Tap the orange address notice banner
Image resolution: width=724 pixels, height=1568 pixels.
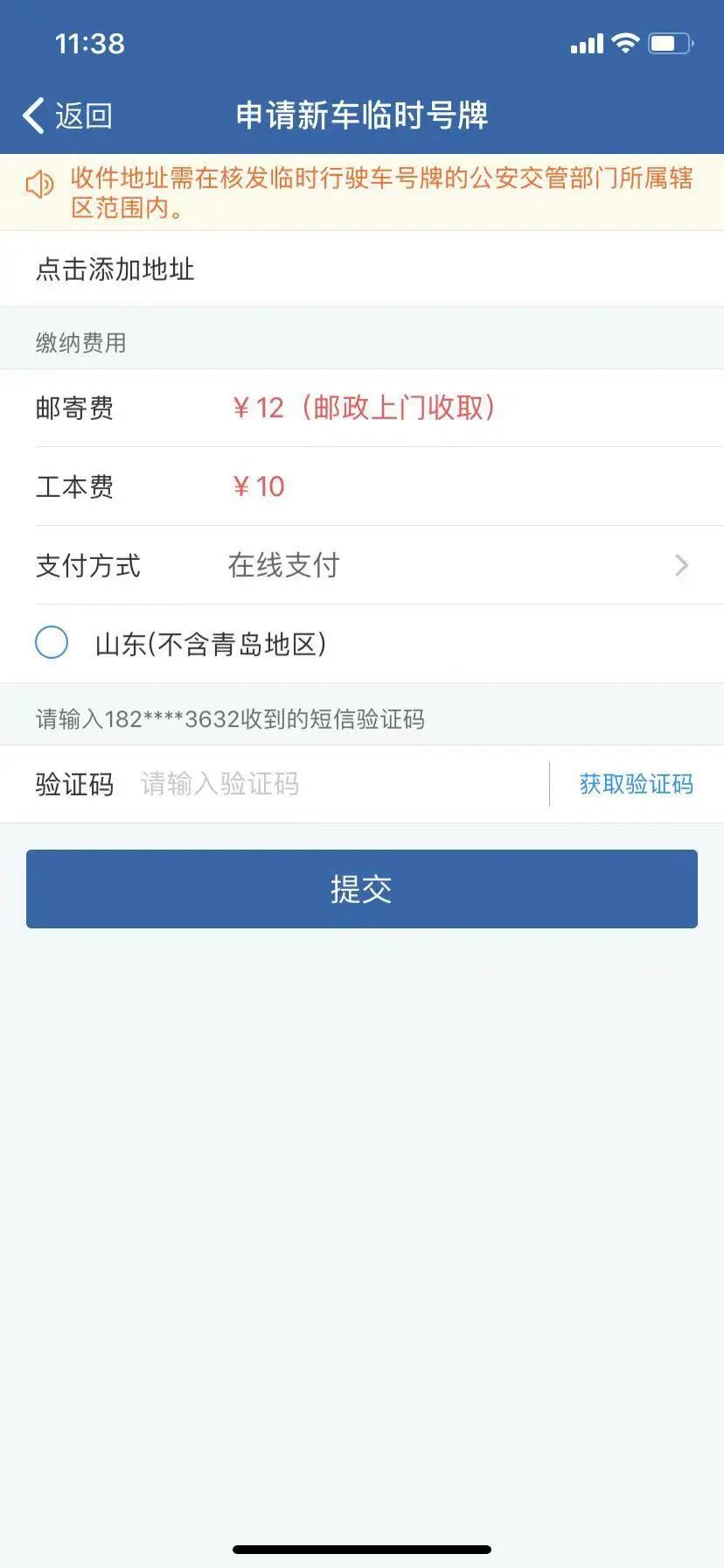[x=362, y=192]
